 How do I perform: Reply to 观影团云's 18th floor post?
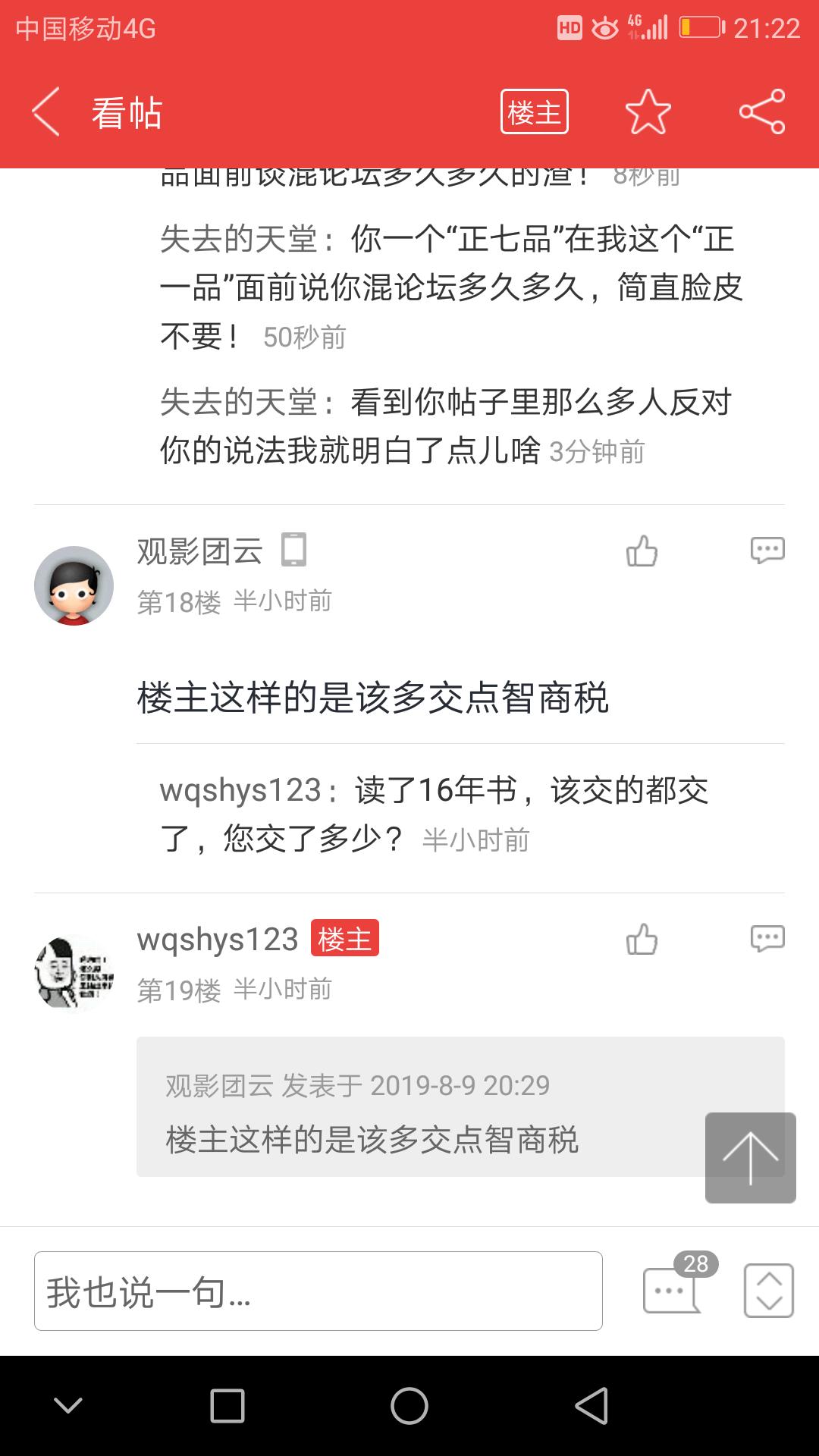767,551
